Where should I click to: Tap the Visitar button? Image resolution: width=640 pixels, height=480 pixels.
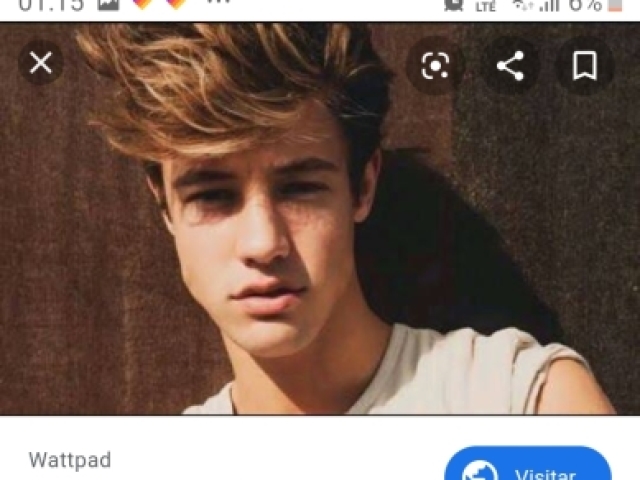528,468
